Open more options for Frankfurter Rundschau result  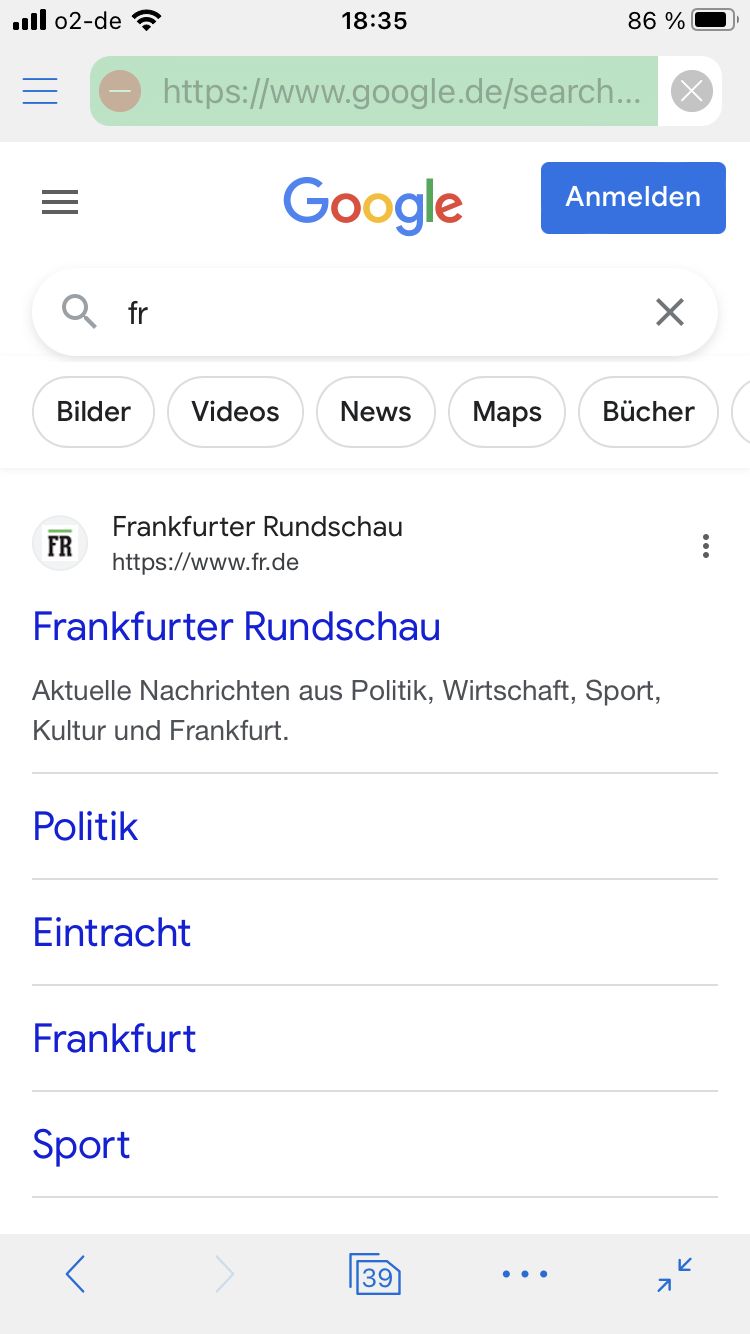point(706,546)
